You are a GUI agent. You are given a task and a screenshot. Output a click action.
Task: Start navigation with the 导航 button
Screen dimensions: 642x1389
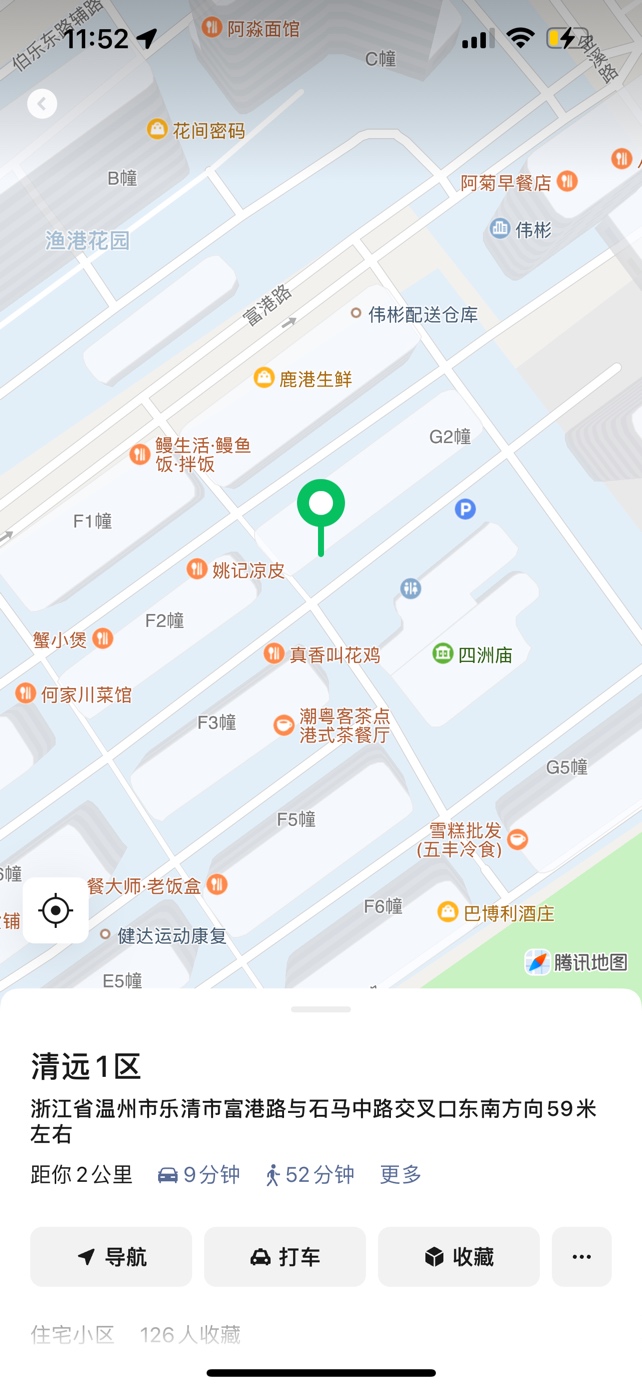(111, 1257)
